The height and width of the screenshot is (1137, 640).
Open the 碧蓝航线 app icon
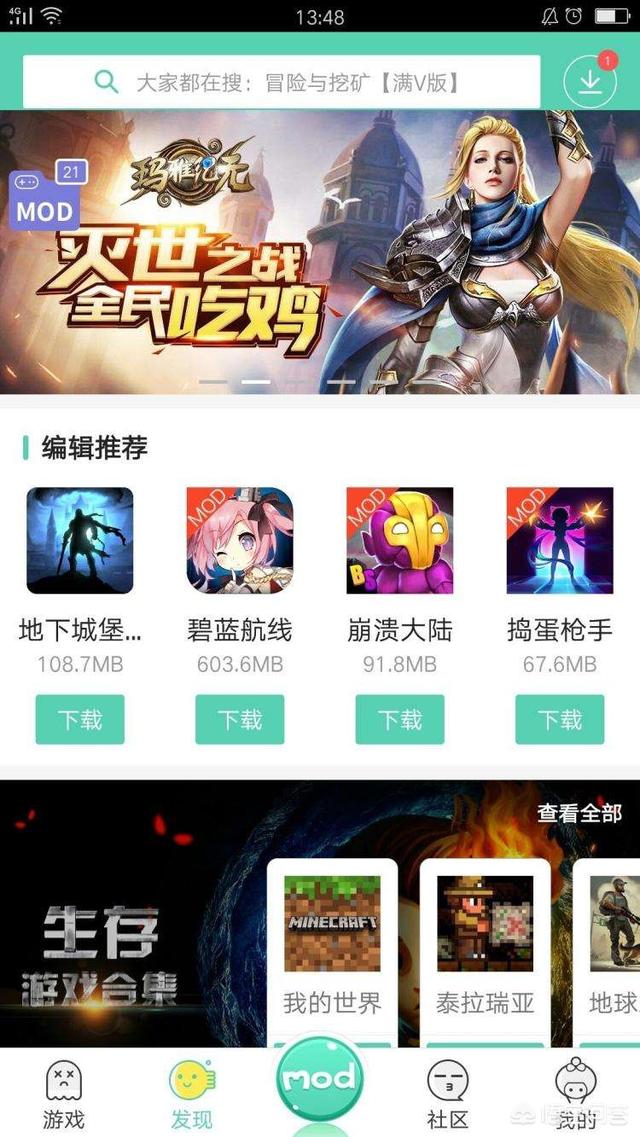tap(240, 540)
